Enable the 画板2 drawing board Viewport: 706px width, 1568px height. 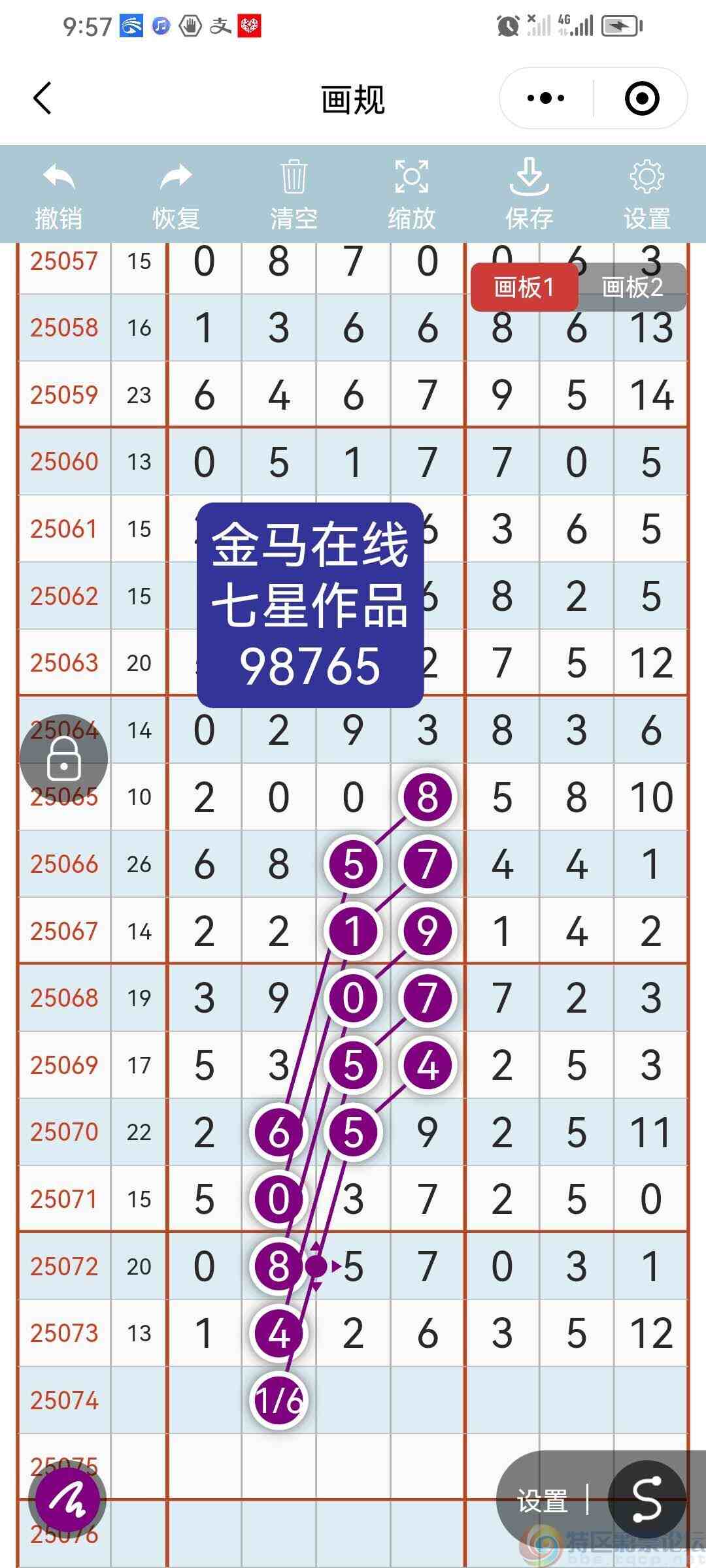click(631, 286)
